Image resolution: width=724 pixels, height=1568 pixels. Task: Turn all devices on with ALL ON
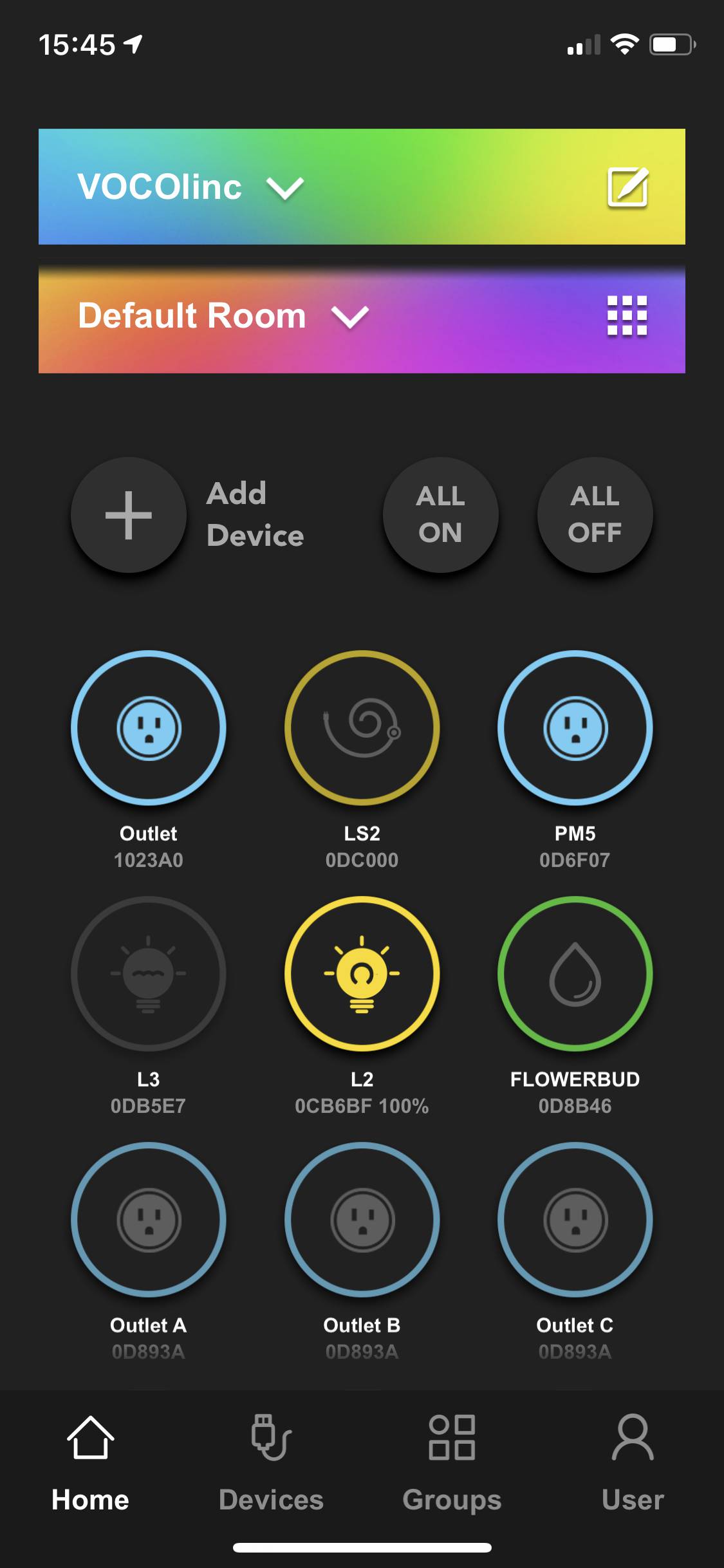[x=441, y=515]
